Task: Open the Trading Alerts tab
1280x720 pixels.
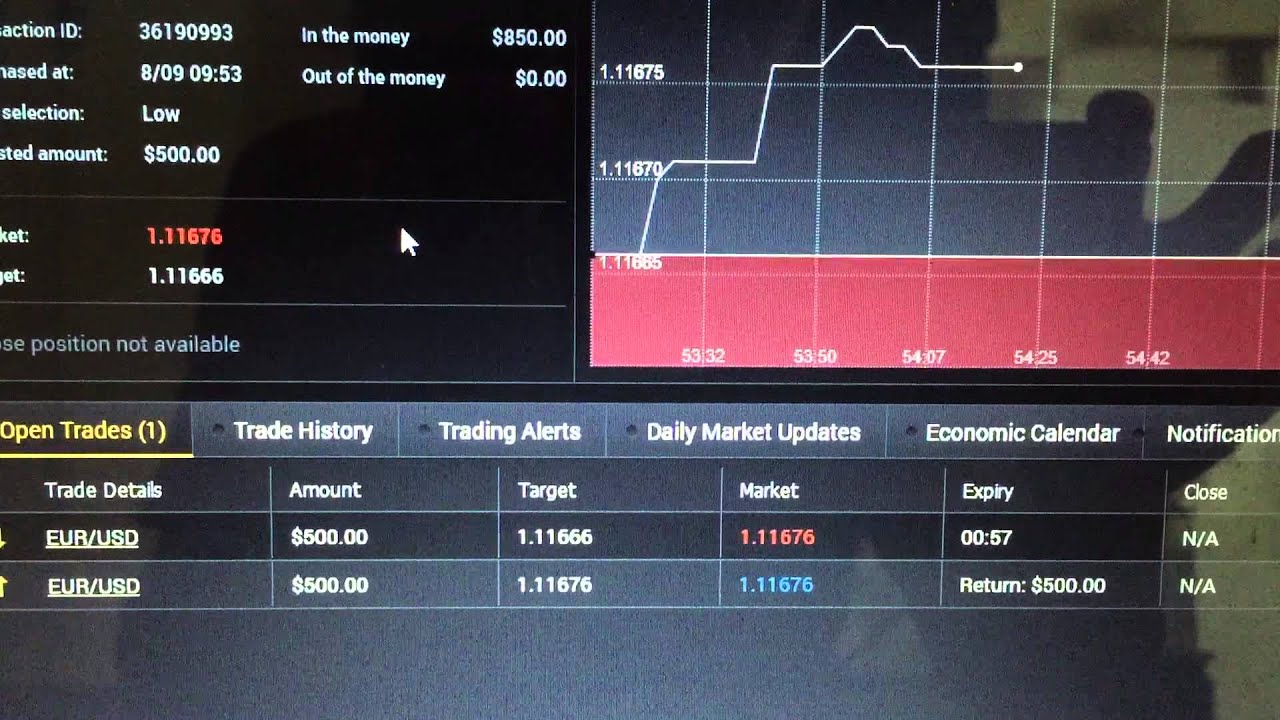Action: (509, 432)
